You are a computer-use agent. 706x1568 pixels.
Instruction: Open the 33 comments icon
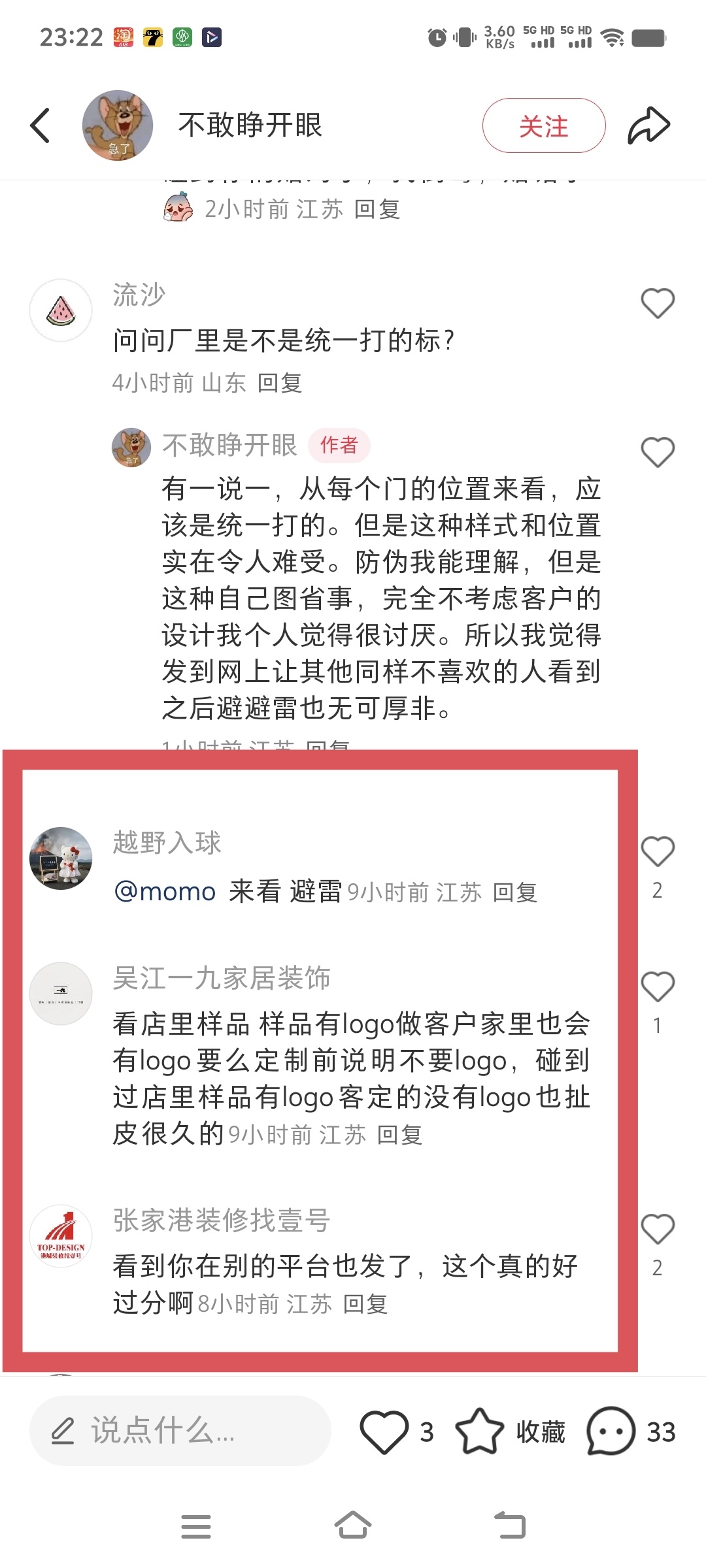pyautogui.click(x=611, y=1431)
